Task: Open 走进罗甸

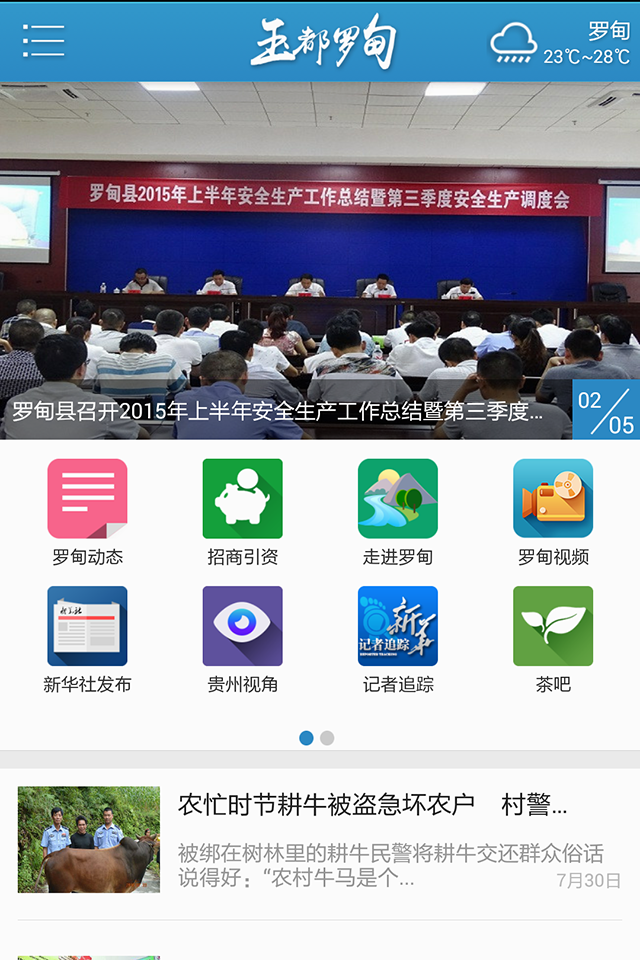Action: [x=398, y=513]
